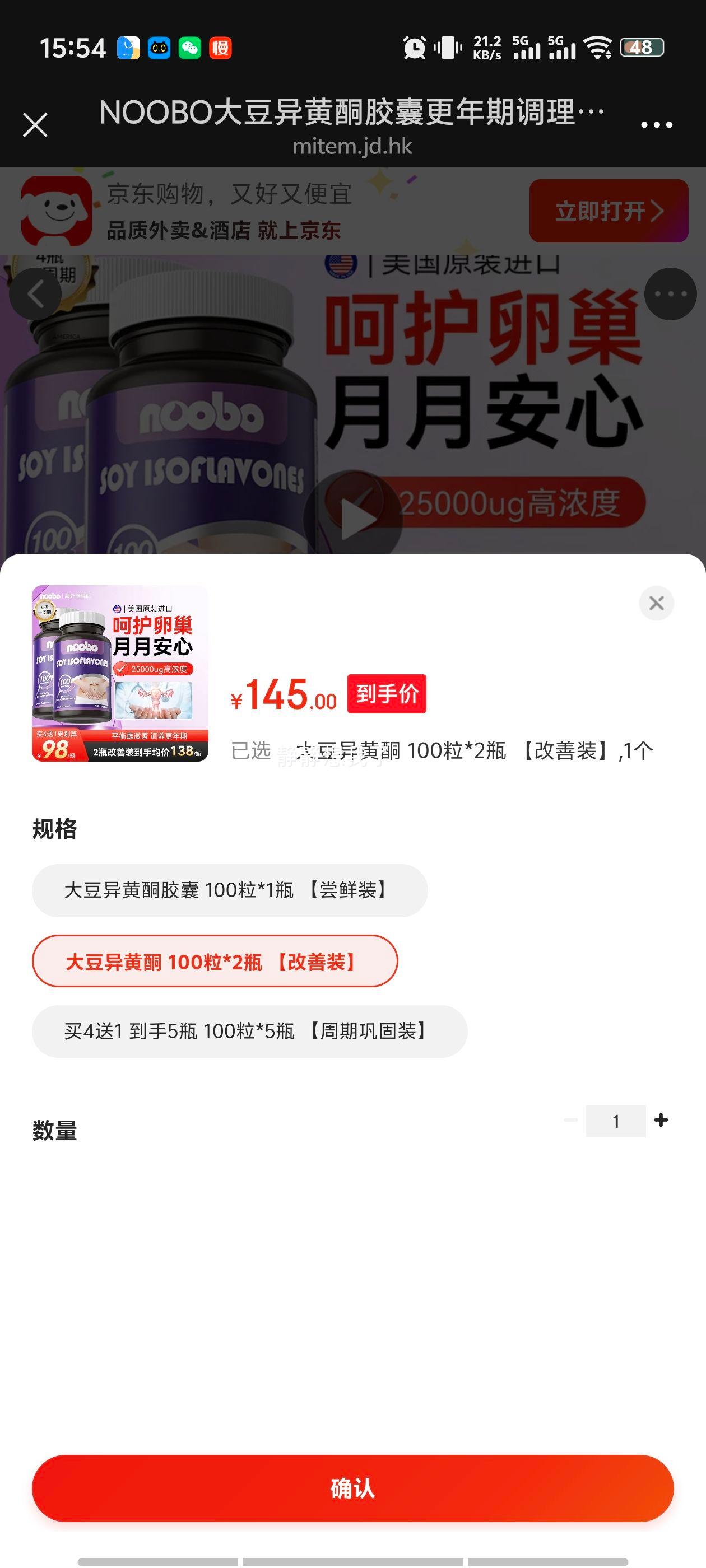This screenshot has height=1568, width=706.
Task: Increase quantity with the plus control
Action: pyautogui.click(x=662, y=1121)
